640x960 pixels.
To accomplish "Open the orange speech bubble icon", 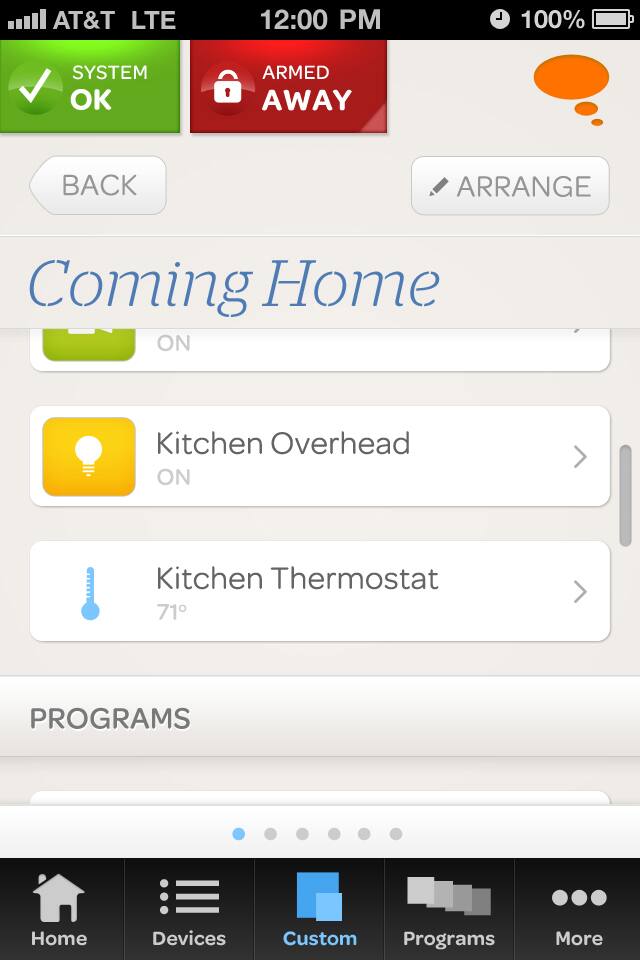I will pyautogui.click(x=571, y=88).
